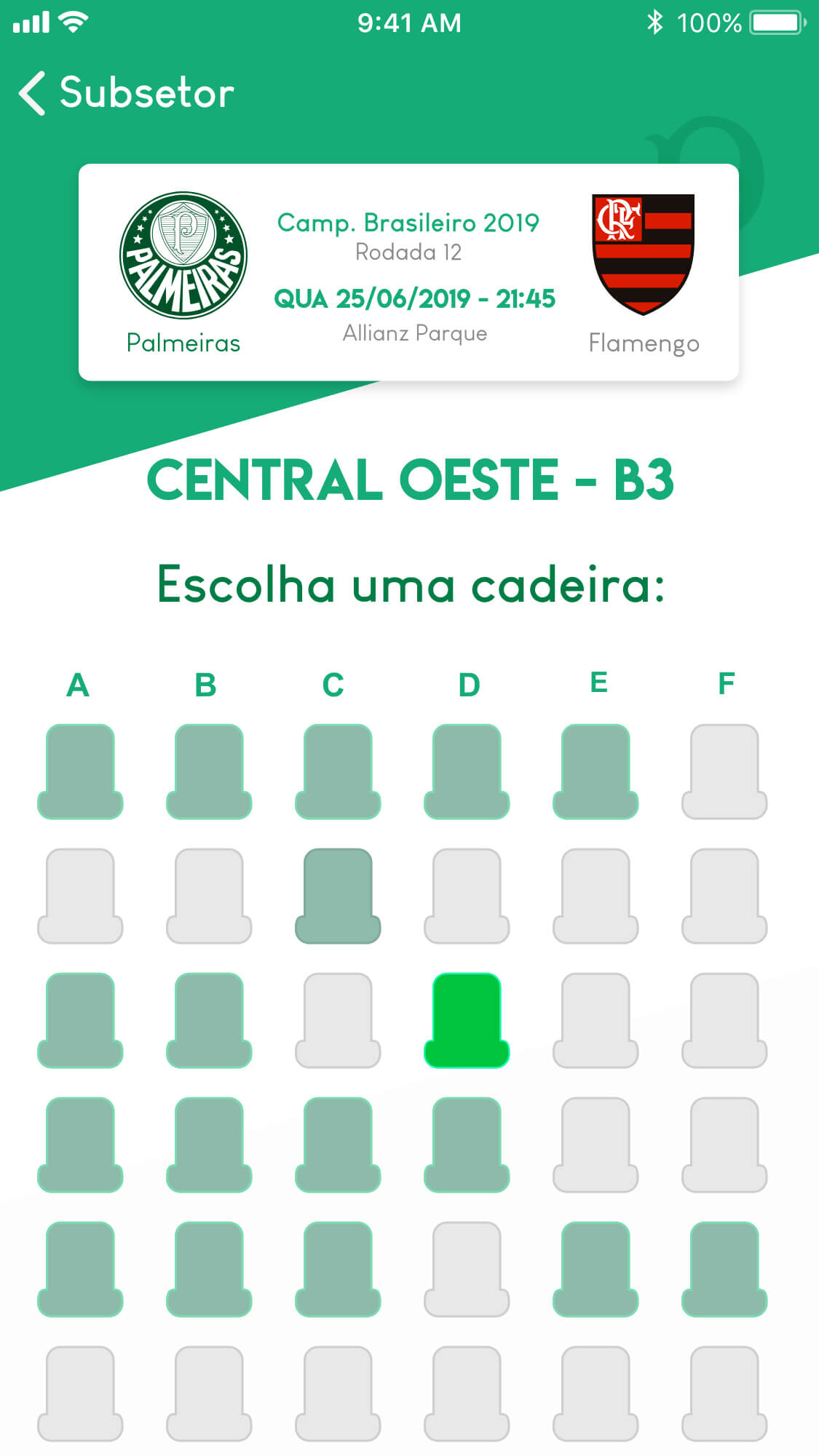The width and height of the screenshot is (819, 1456).
Task: Pick the column F seat in the sixth row
Action: click(724, 1393)
